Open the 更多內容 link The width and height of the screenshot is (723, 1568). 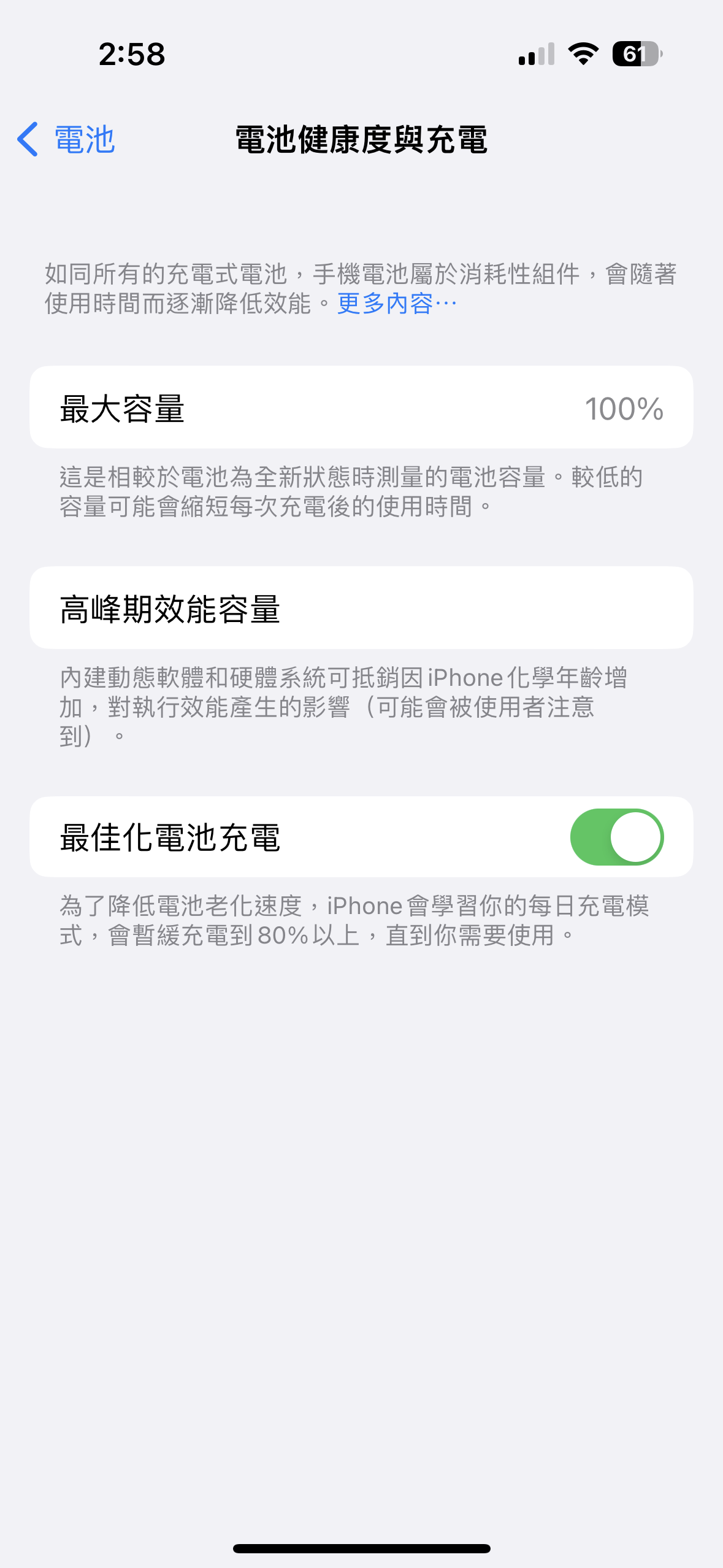click(x=397, y=303)
